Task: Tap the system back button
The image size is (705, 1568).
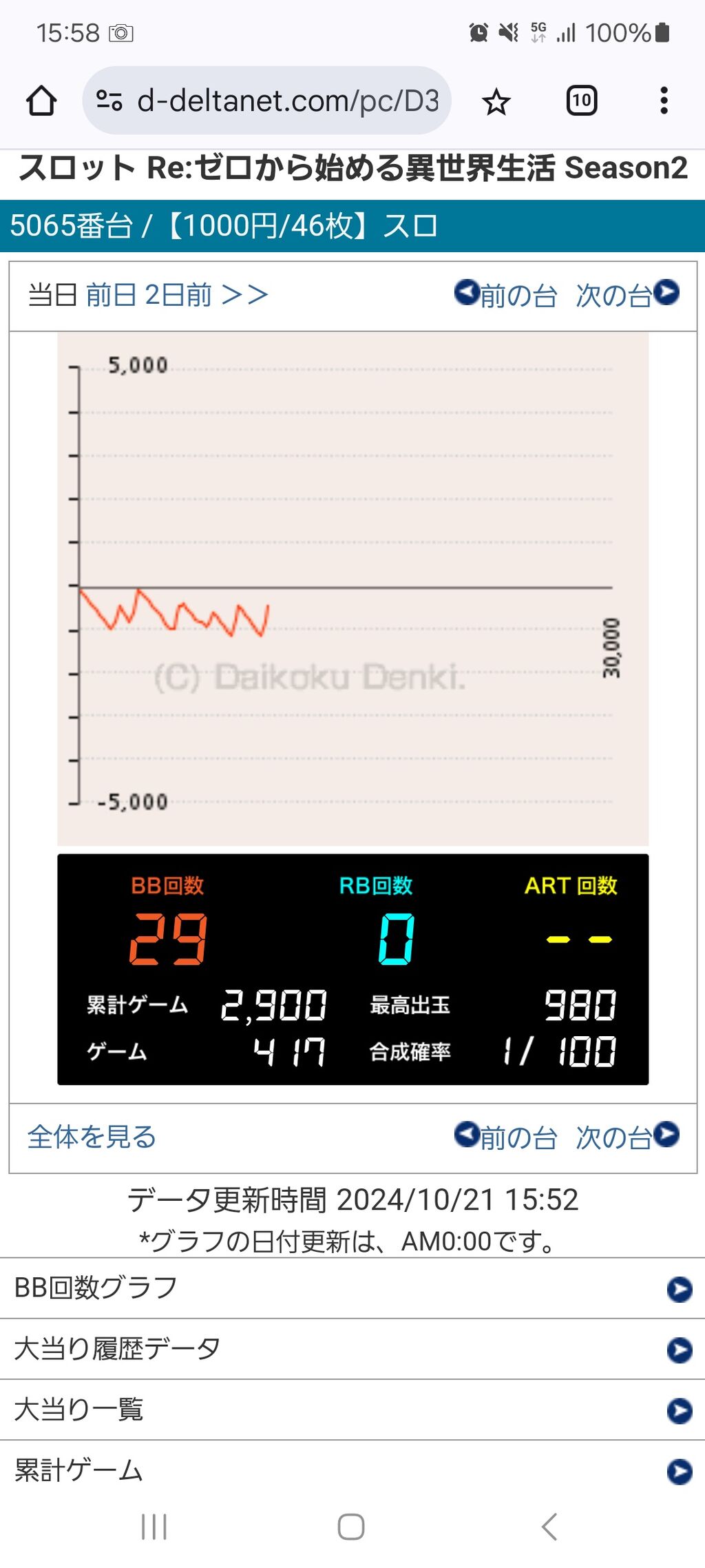Action: pyautogui.click(x=549, y=1527)
